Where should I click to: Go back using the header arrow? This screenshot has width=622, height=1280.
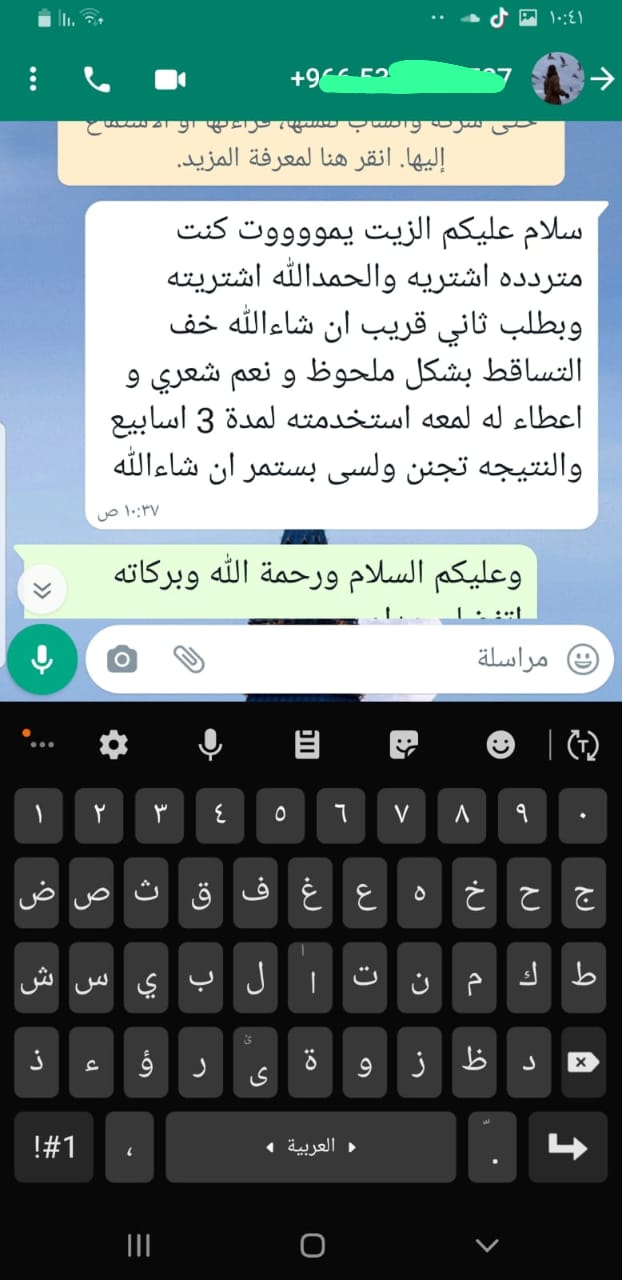pyautogui.click(x=602, y=80)
